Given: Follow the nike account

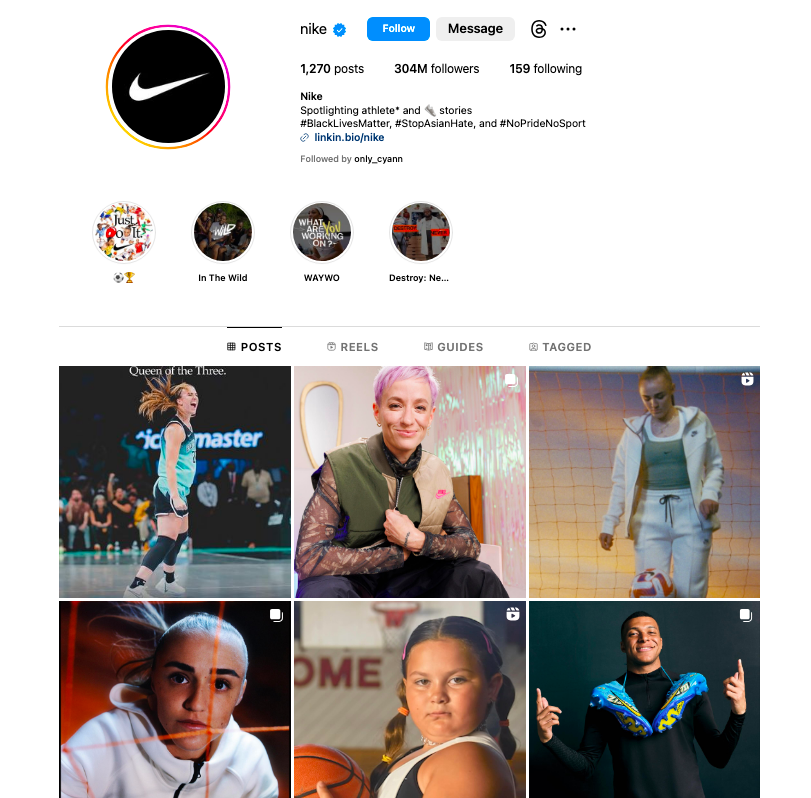Looking at the screenshot, I should tap(398, 28).
